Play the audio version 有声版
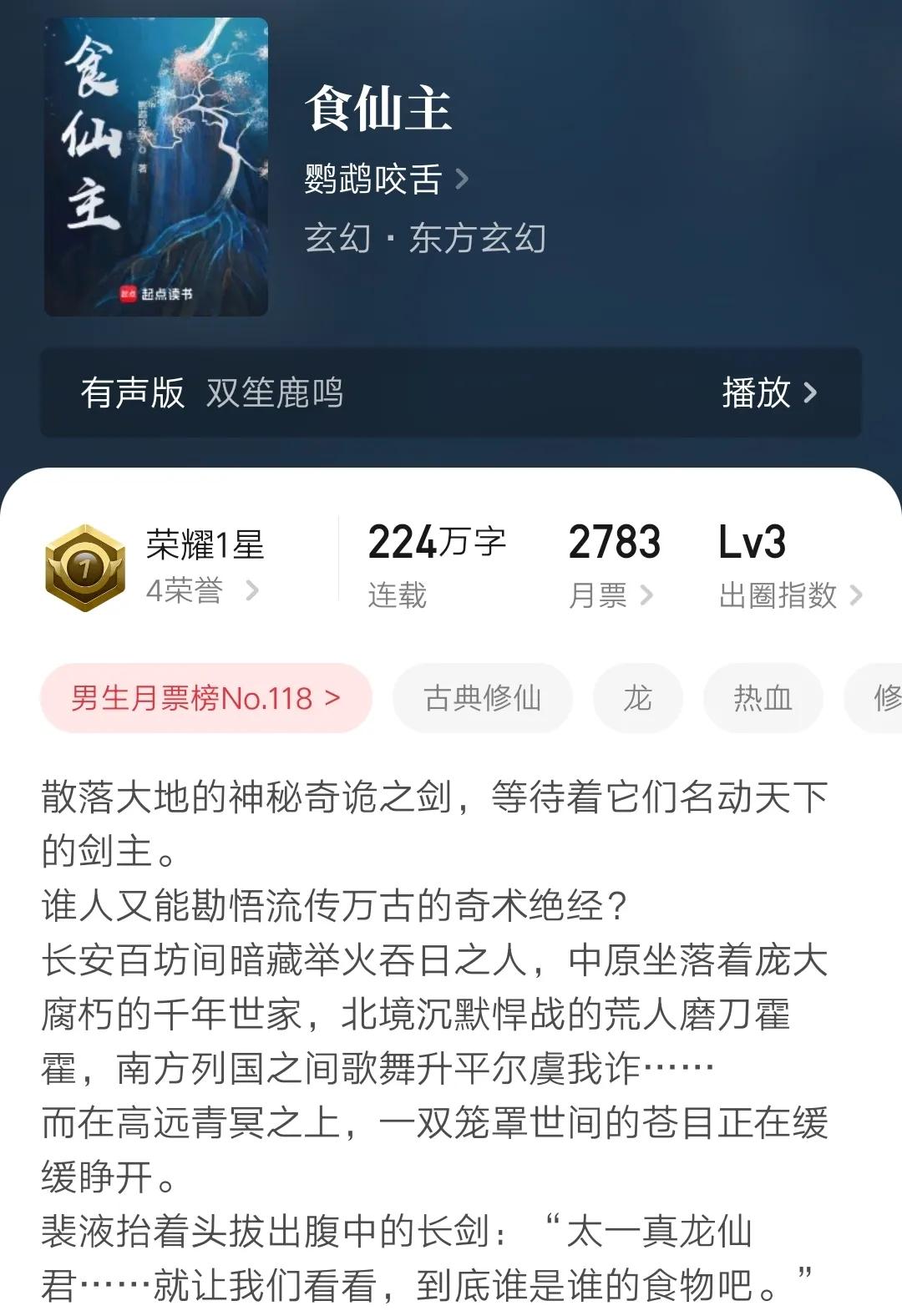The image size is (902, 1316). (x=768, y=392)
